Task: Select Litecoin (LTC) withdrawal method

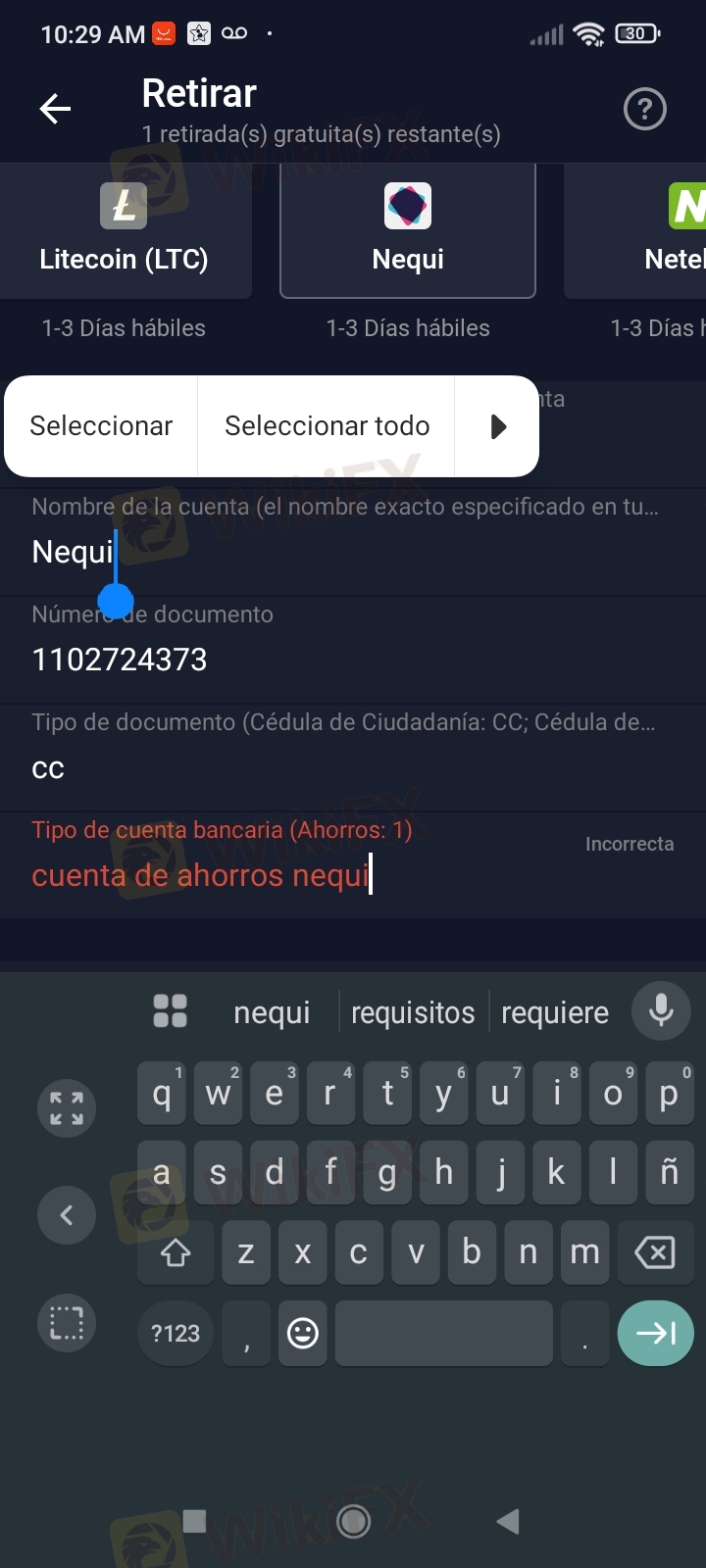Action: (125, 231)
